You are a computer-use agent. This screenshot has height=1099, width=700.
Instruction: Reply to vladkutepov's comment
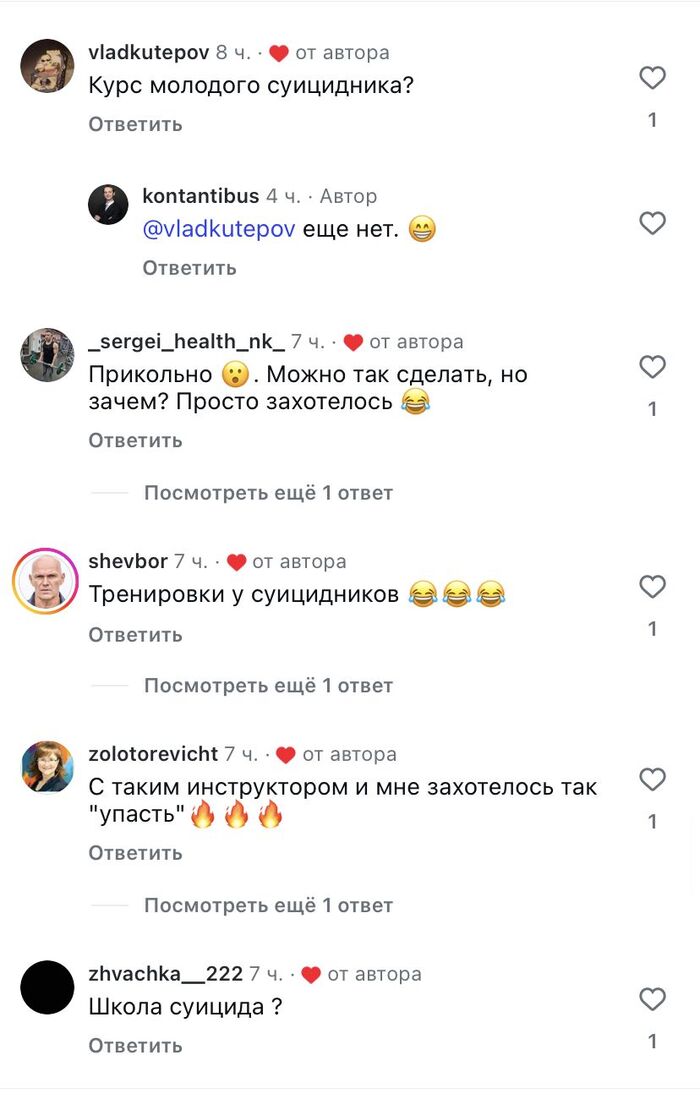135,124
